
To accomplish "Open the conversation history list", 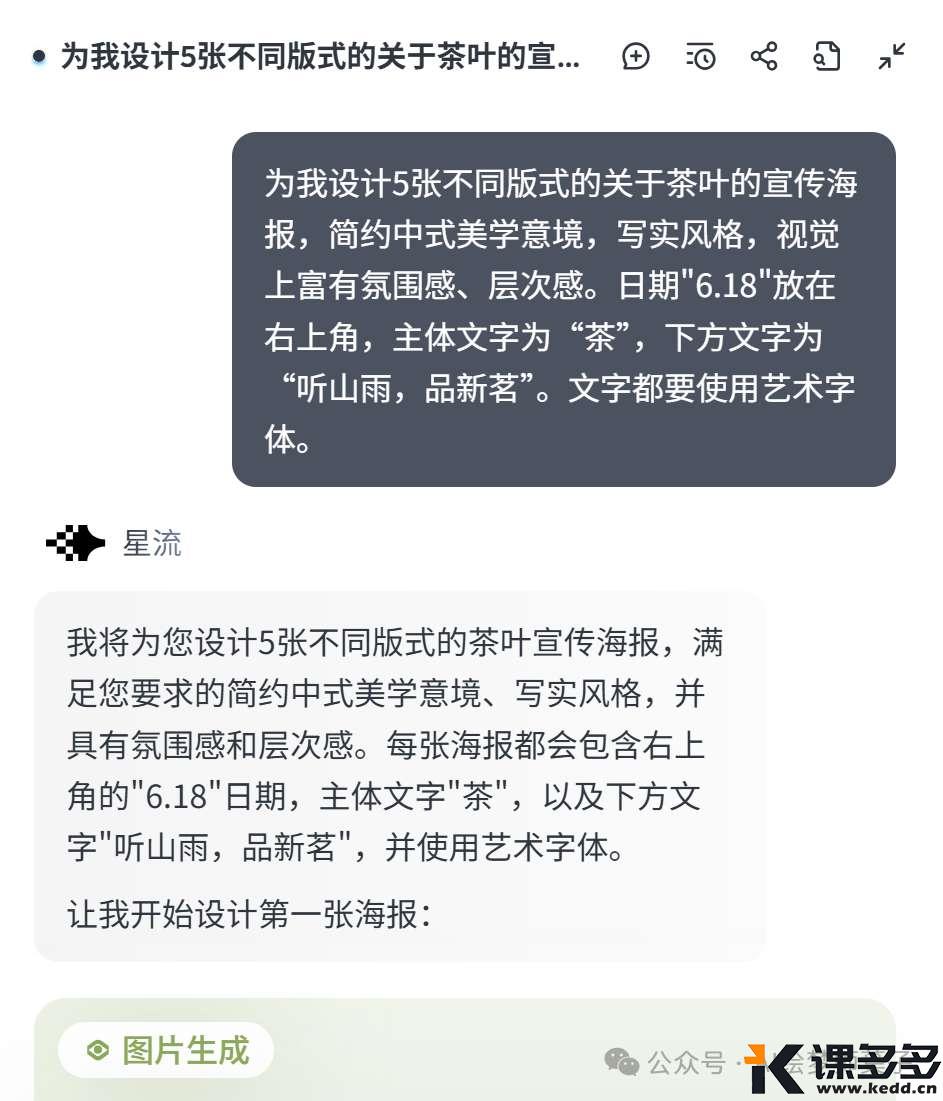I will click(x=700, y=57).
